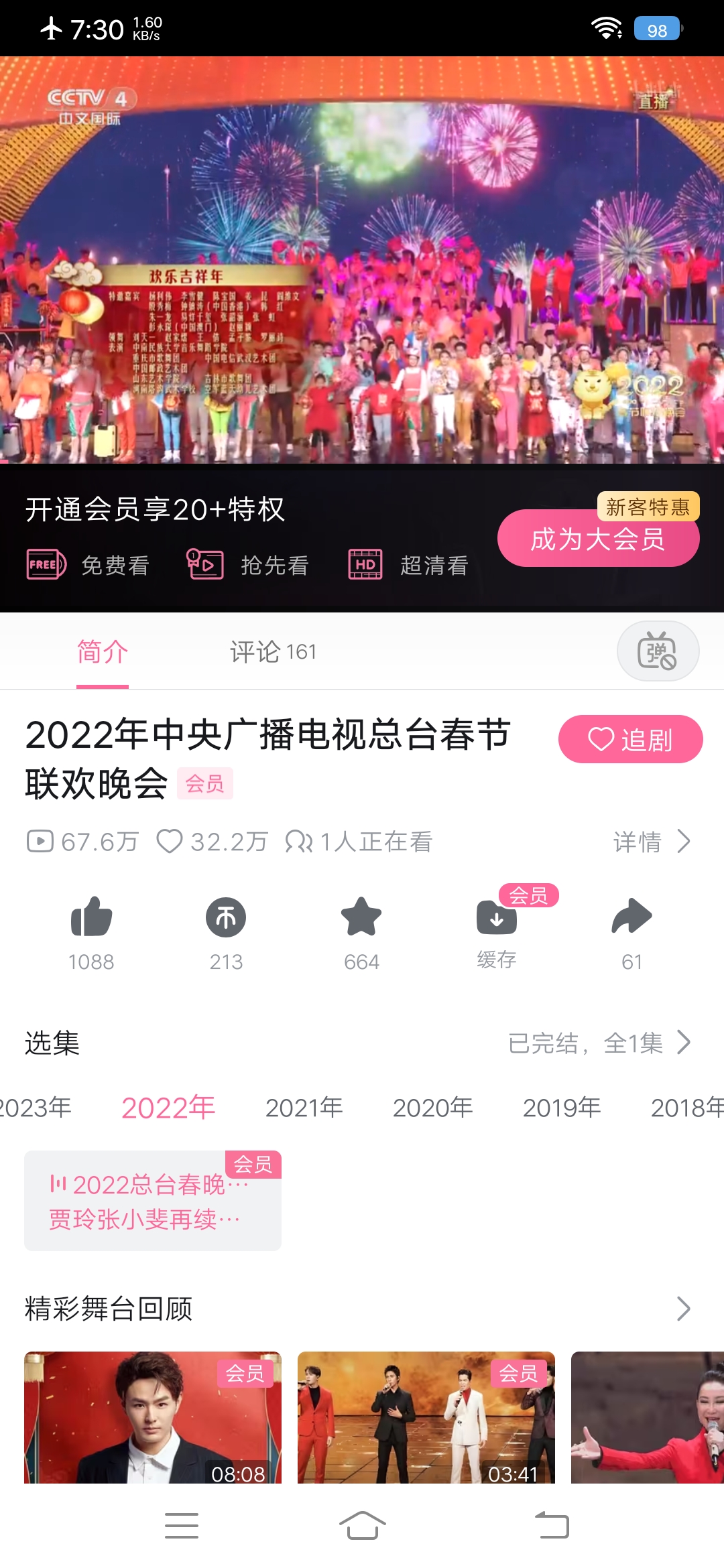
Task: Toggle the 弹幕 danmaku switch
Action: click(658, 651)
